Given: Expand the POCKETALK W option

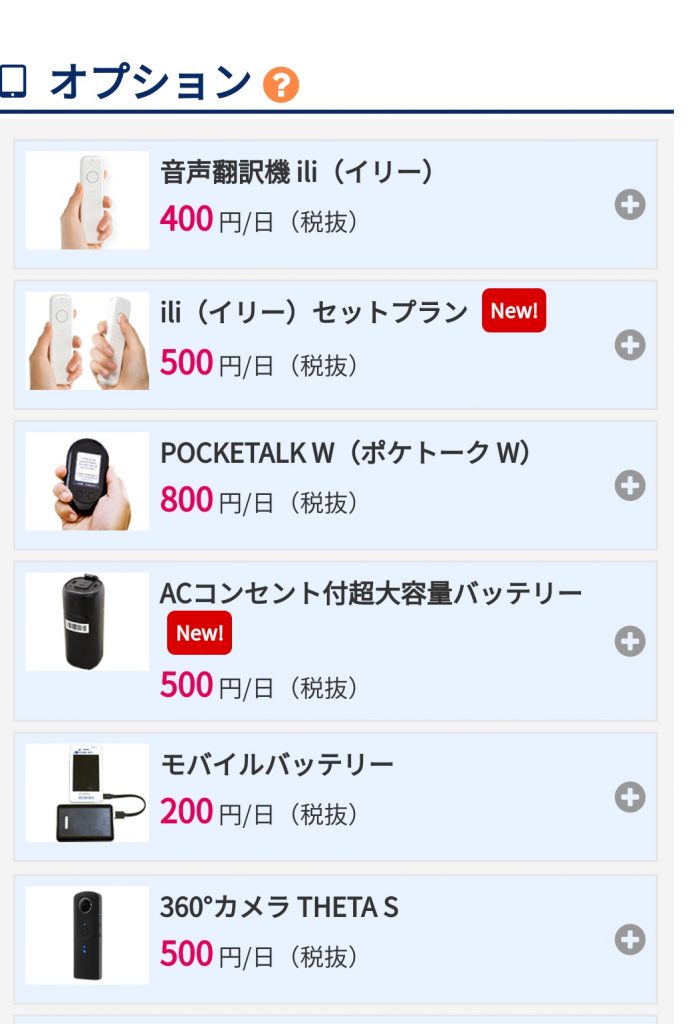Looking at the screenshot, I should click(629, 486).
